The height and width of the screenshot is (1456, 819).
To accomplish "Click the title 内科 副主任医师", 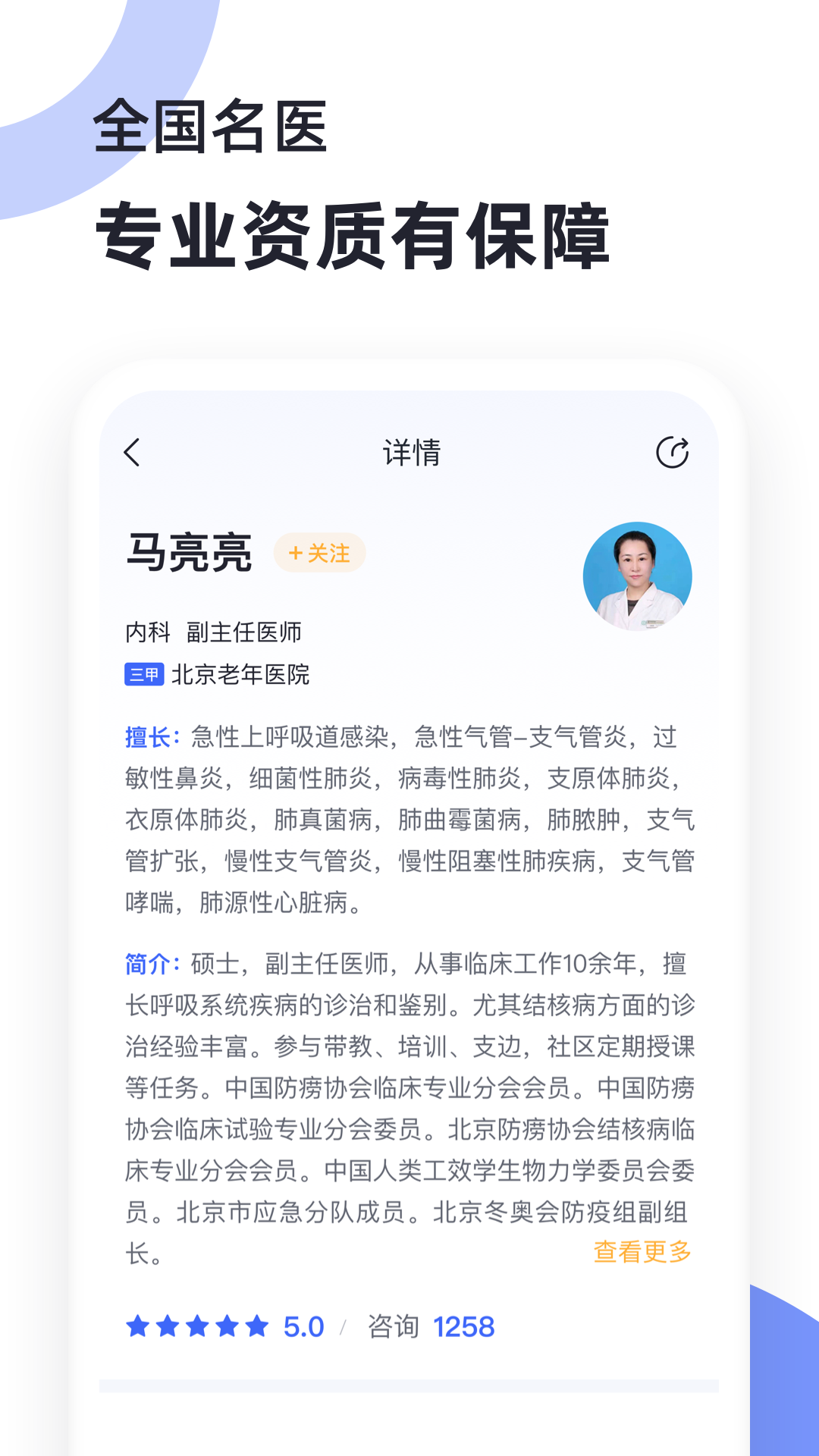I will [213, 632].
